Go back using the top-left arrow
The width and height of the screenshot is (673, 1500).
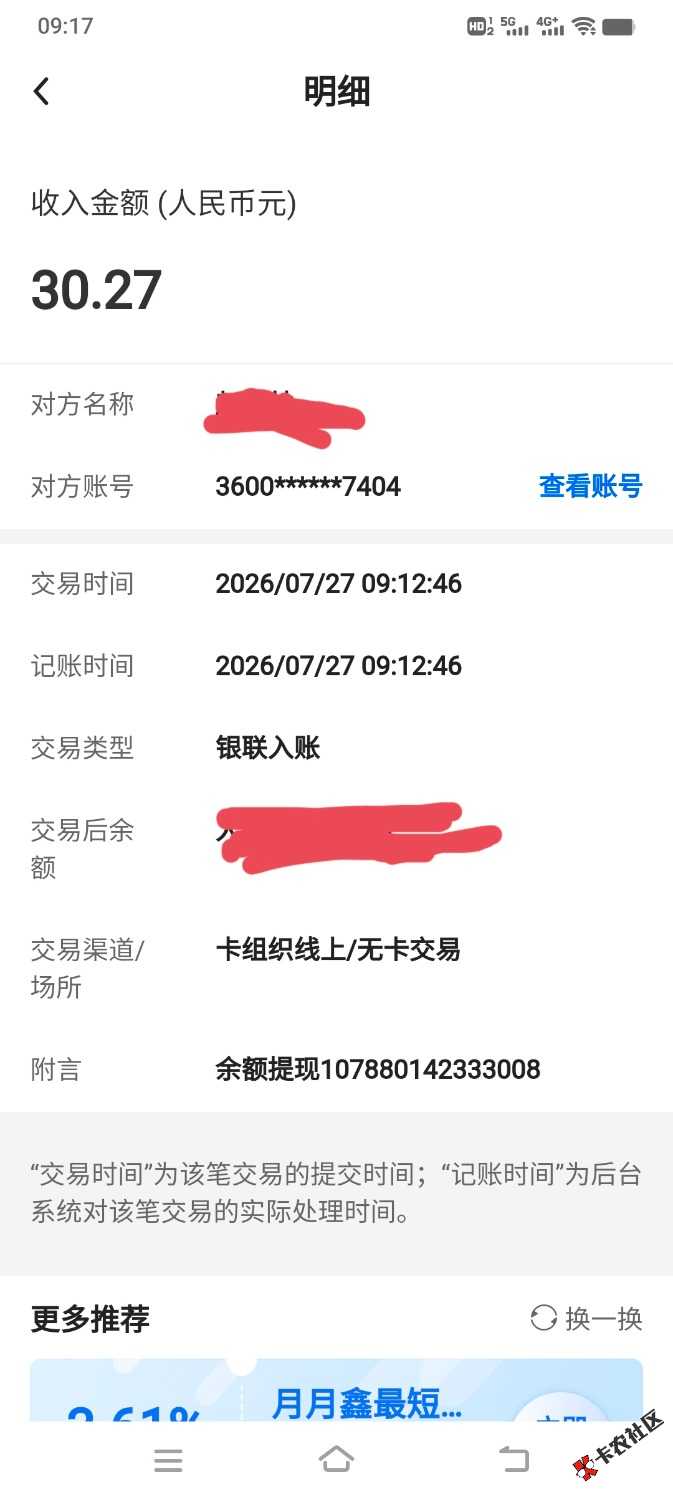pyautogui.click(x=41, y=92)
